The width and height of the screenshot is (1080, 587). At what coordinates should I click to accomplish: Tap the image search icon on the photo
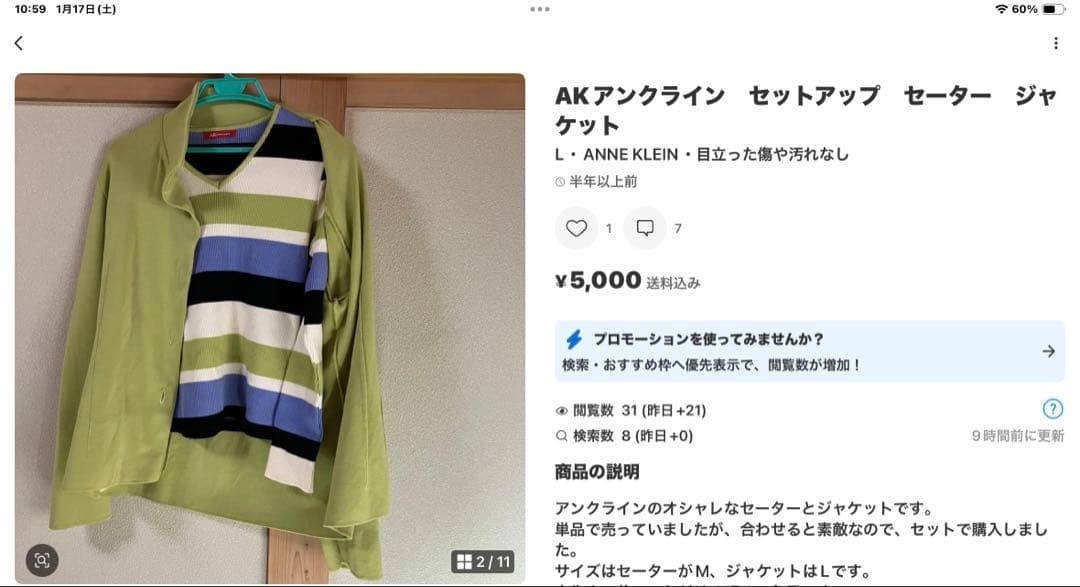coord(42,560)
